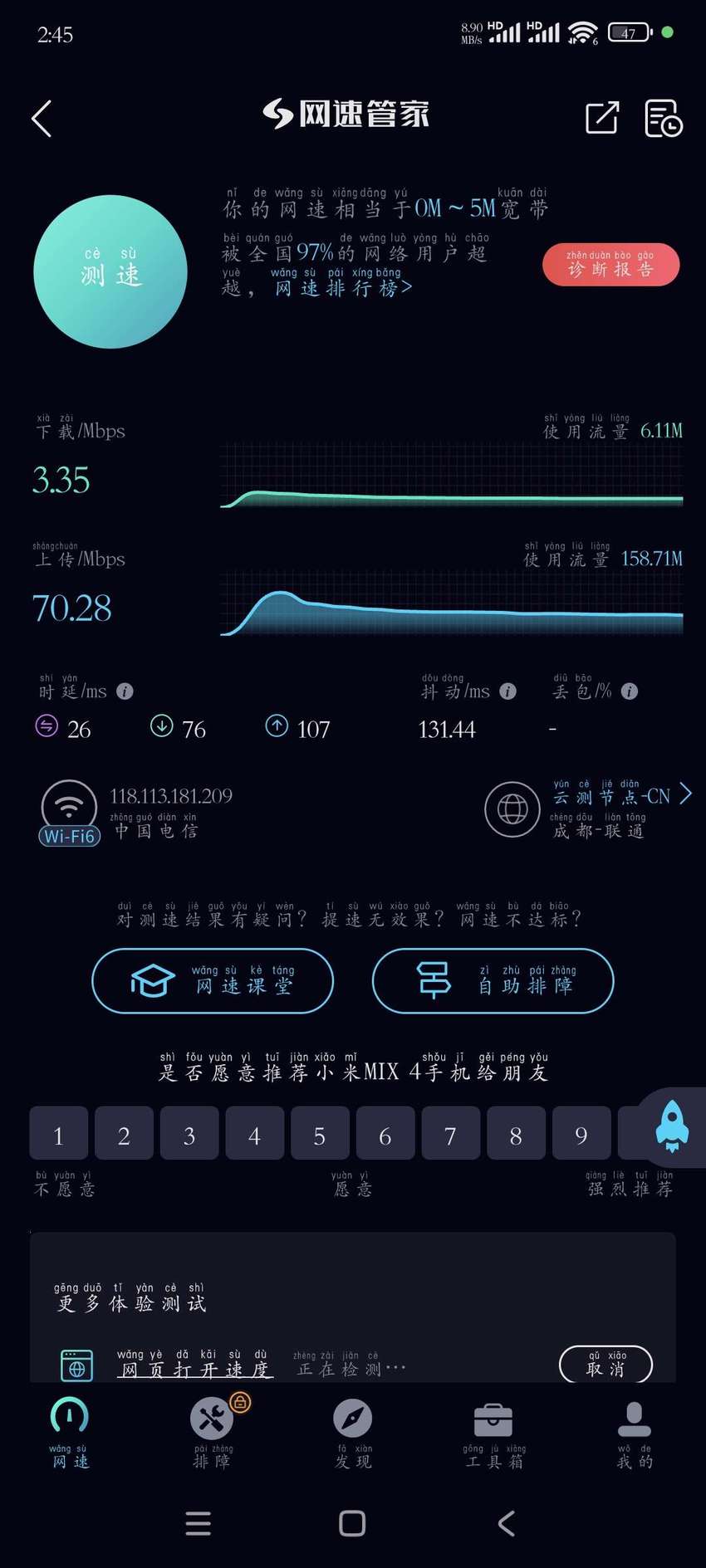
Task: Show info about 丢包 packet loss
Action: click(x=630, y=691)
